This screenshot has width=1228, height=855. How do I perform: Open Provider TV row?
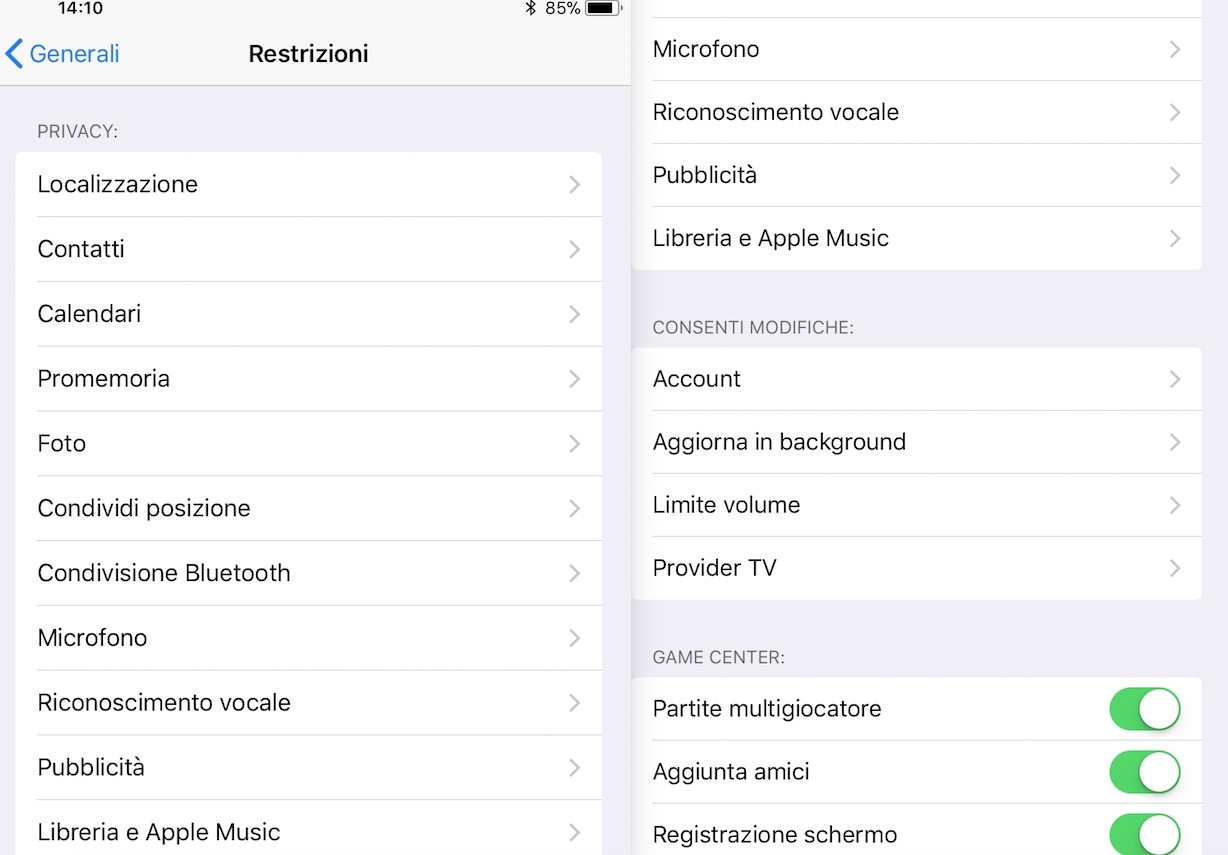916,568
